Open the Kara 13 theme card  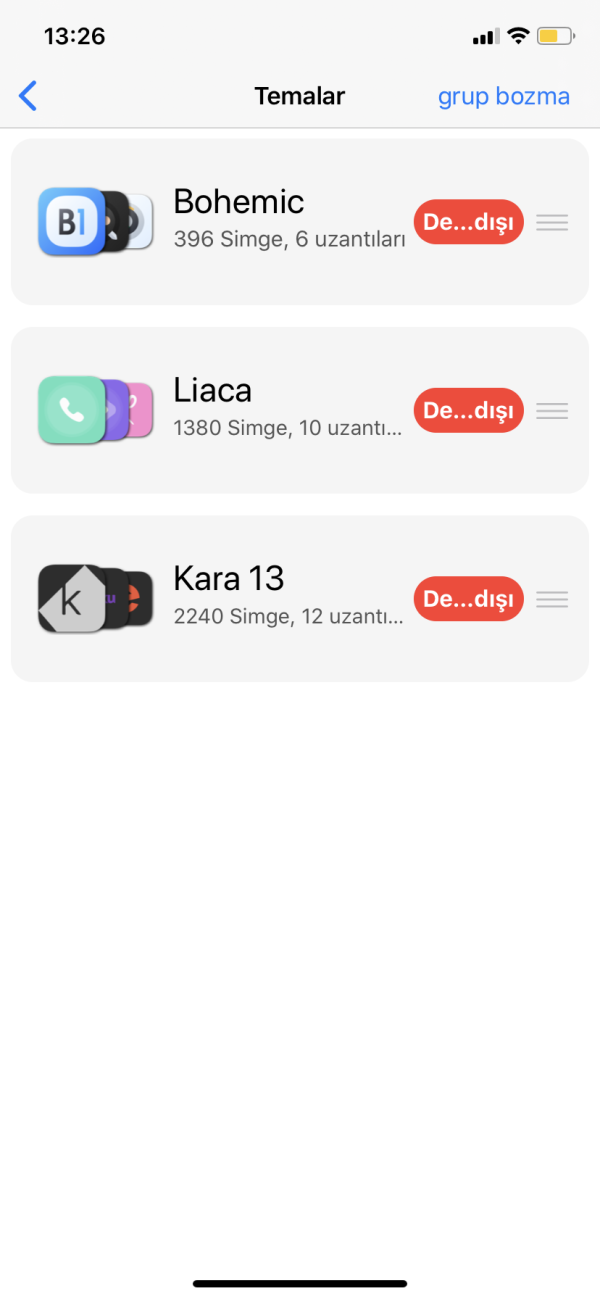240,598
